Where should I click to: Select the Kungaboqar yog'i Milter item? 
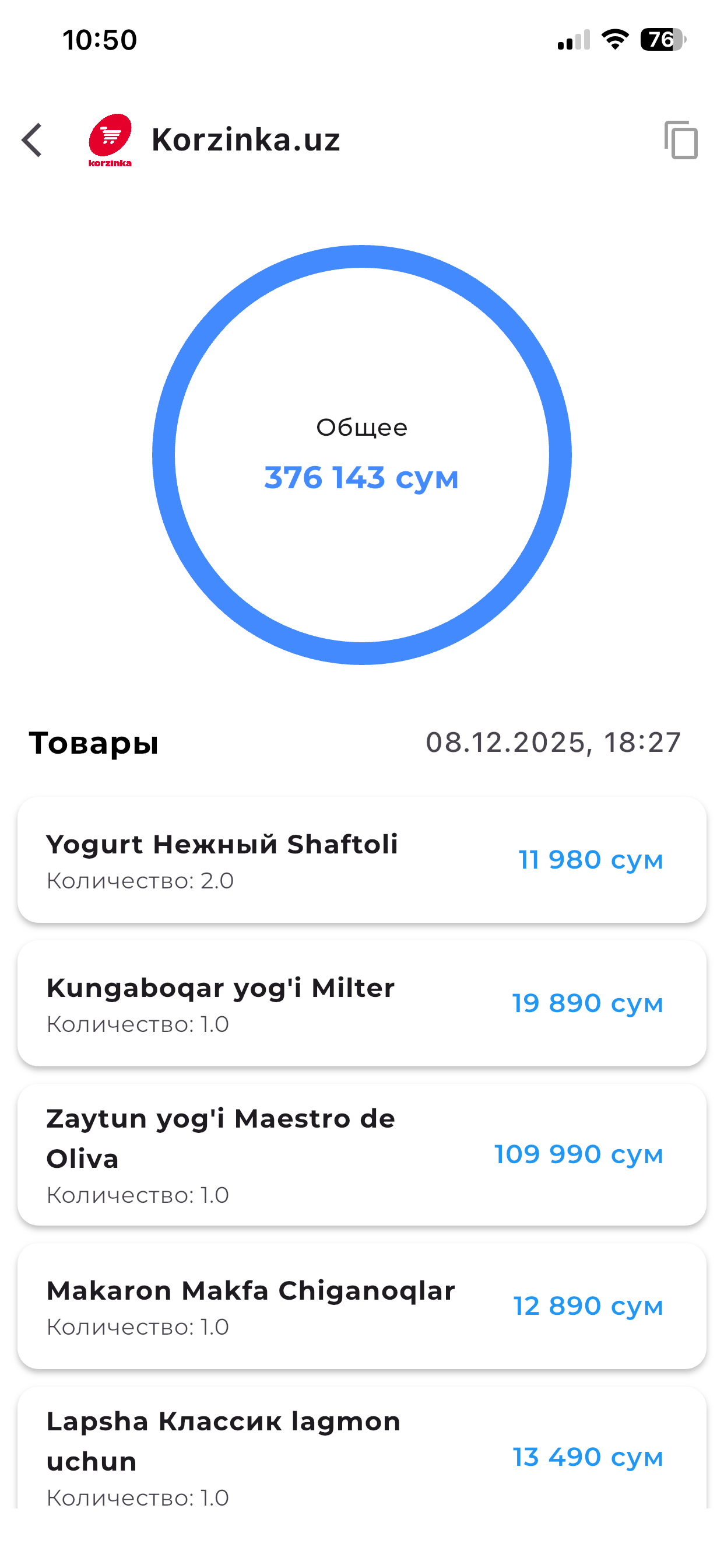[x=362, y=1003]
